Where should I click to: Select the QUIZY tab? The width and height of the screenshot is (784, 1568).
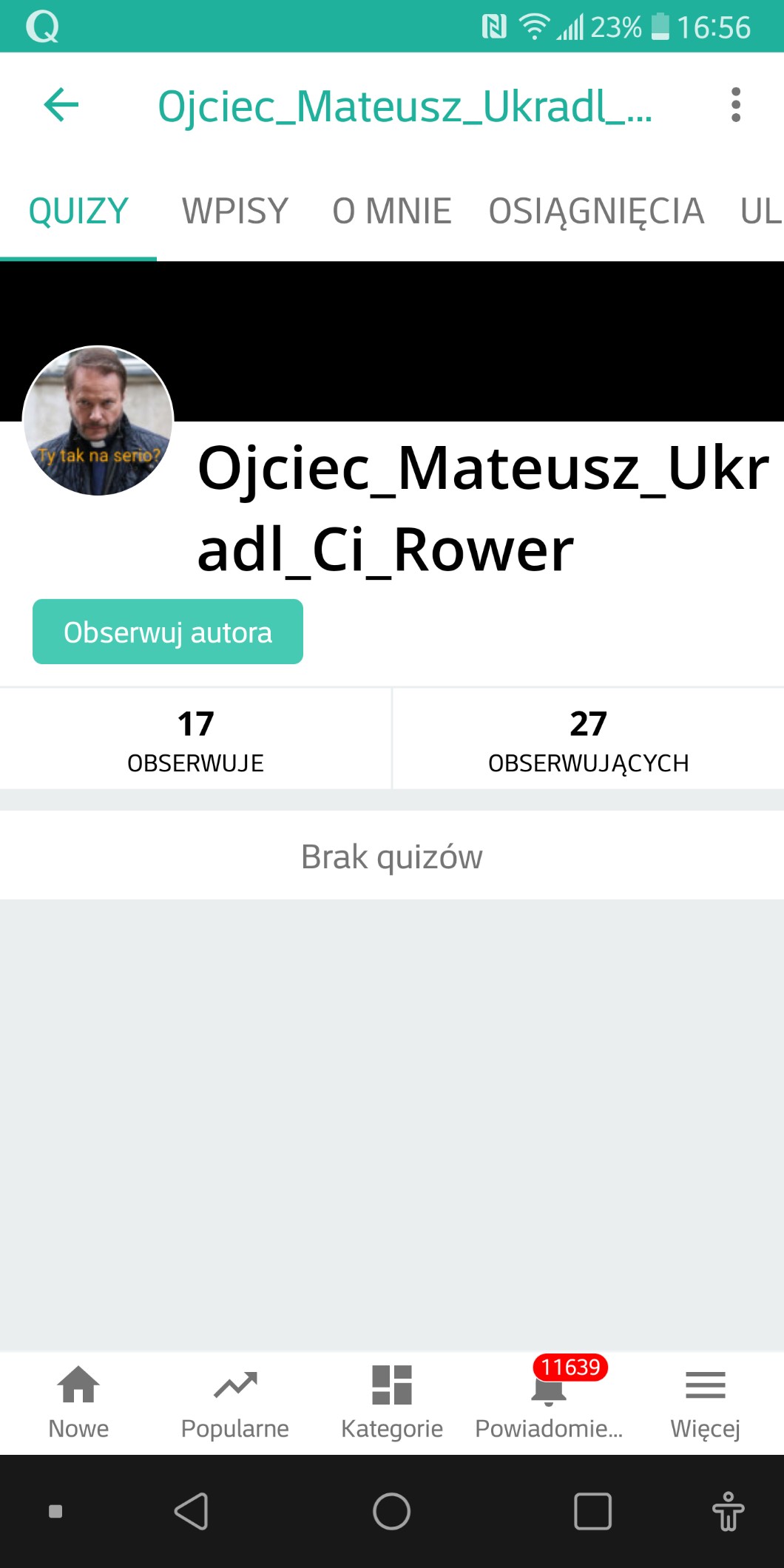point(78,212)
